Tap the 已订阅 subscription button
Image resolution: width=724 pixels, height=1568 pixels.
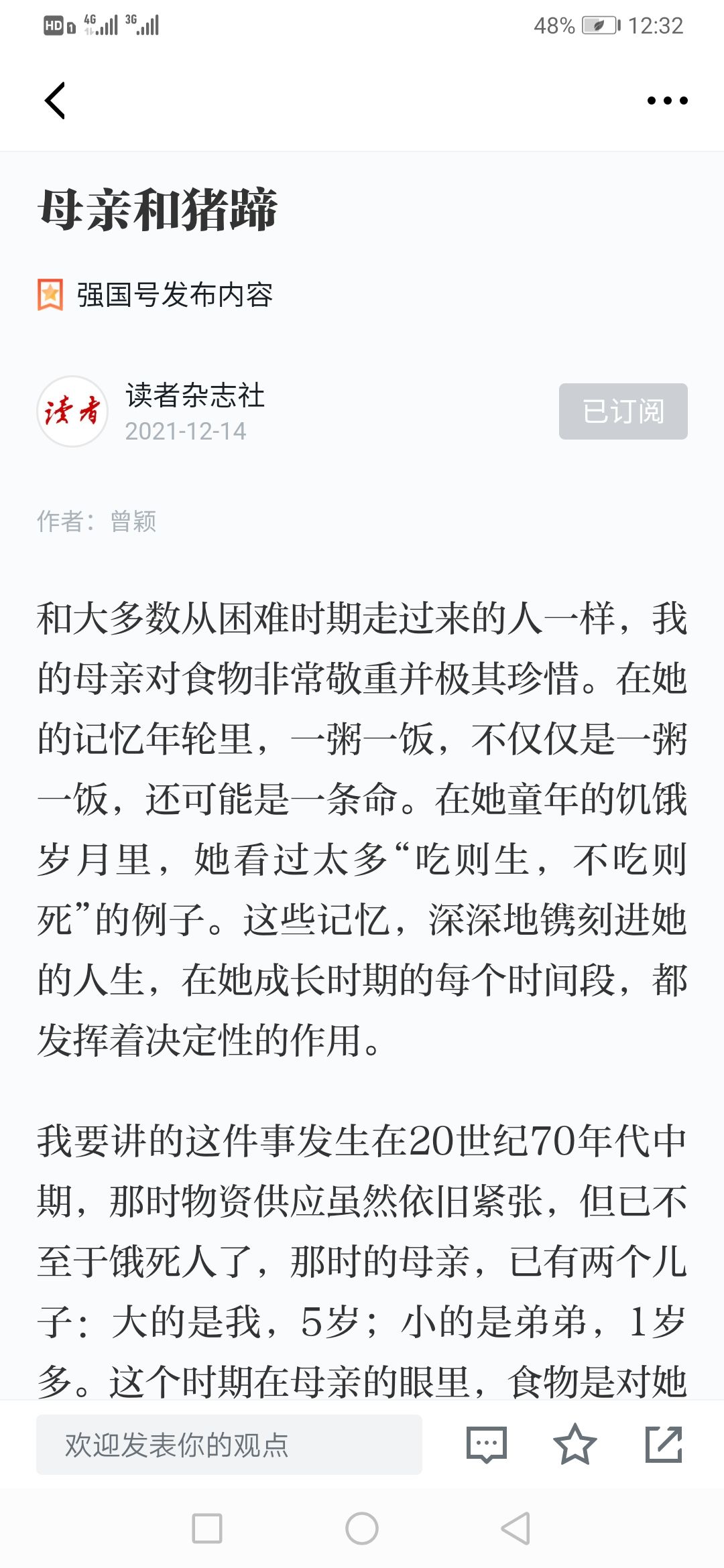coord(623,411)
